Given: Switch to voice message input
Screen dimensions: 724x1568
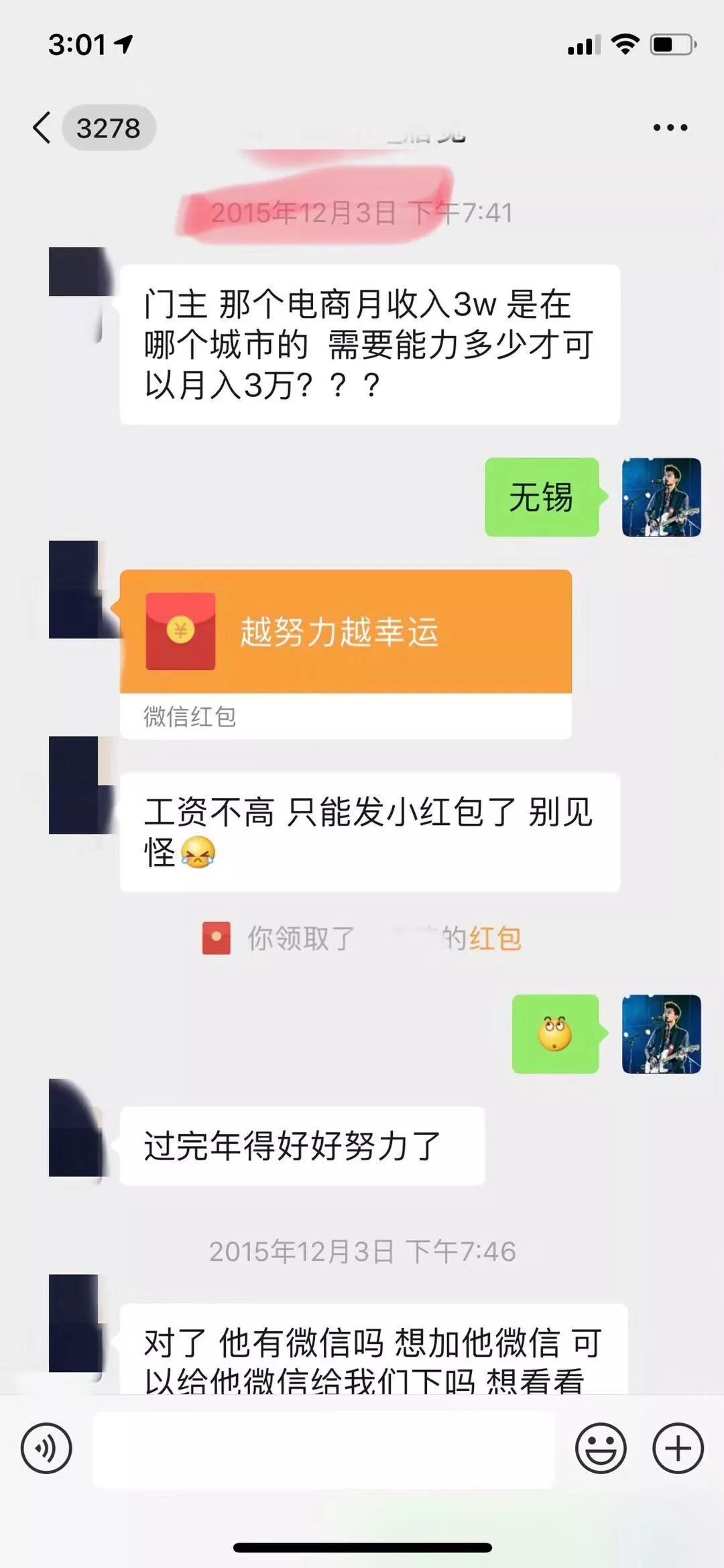Looking at the screenshot, I should tap(46, 1448).
